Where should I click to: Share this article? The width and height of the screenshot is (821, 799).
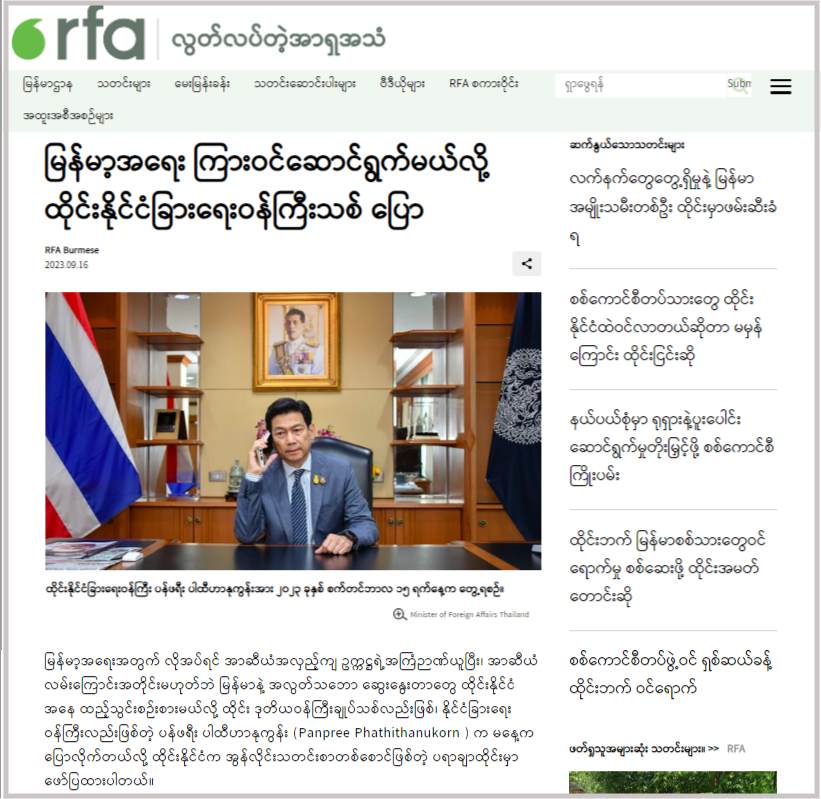tap(526, 264)
